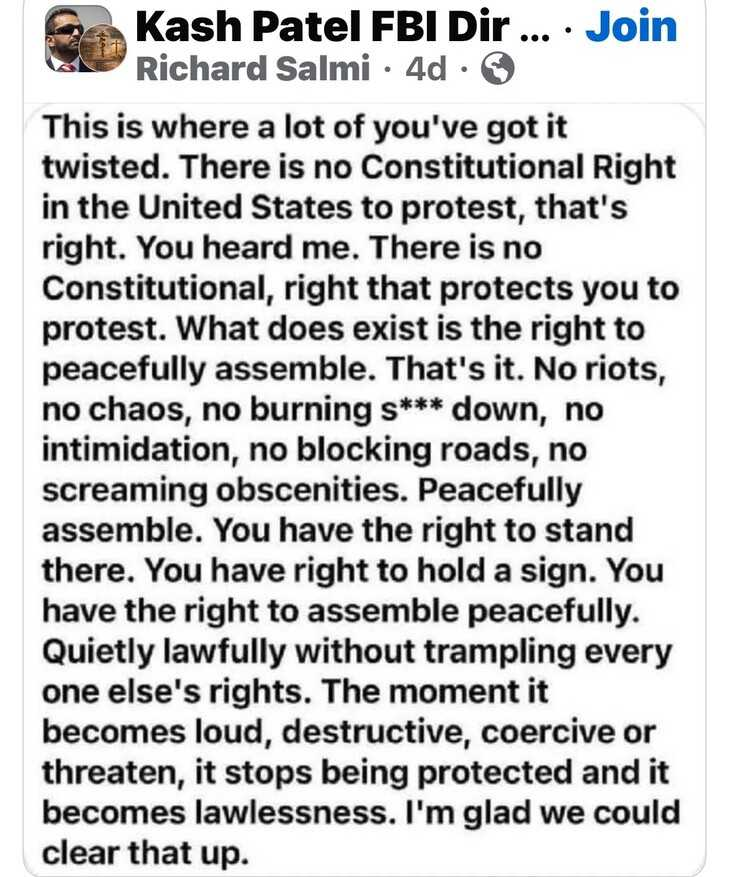Screen dimensions: 729x877
Task: Open the post's text image full screen
Action: coord(364,488)
